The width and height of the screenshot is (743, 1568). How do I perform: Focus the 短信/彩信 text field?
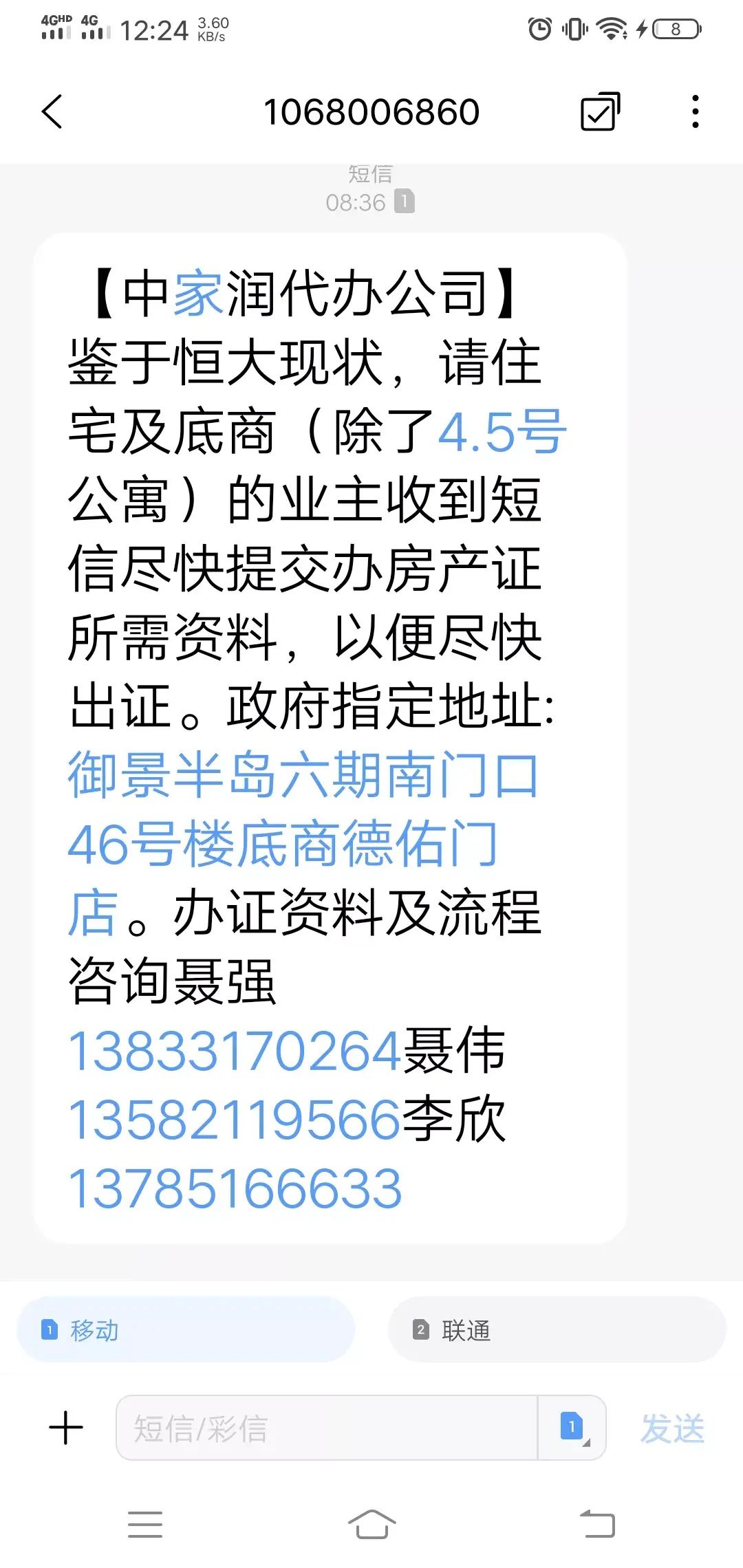click(x=327, y=1428)
